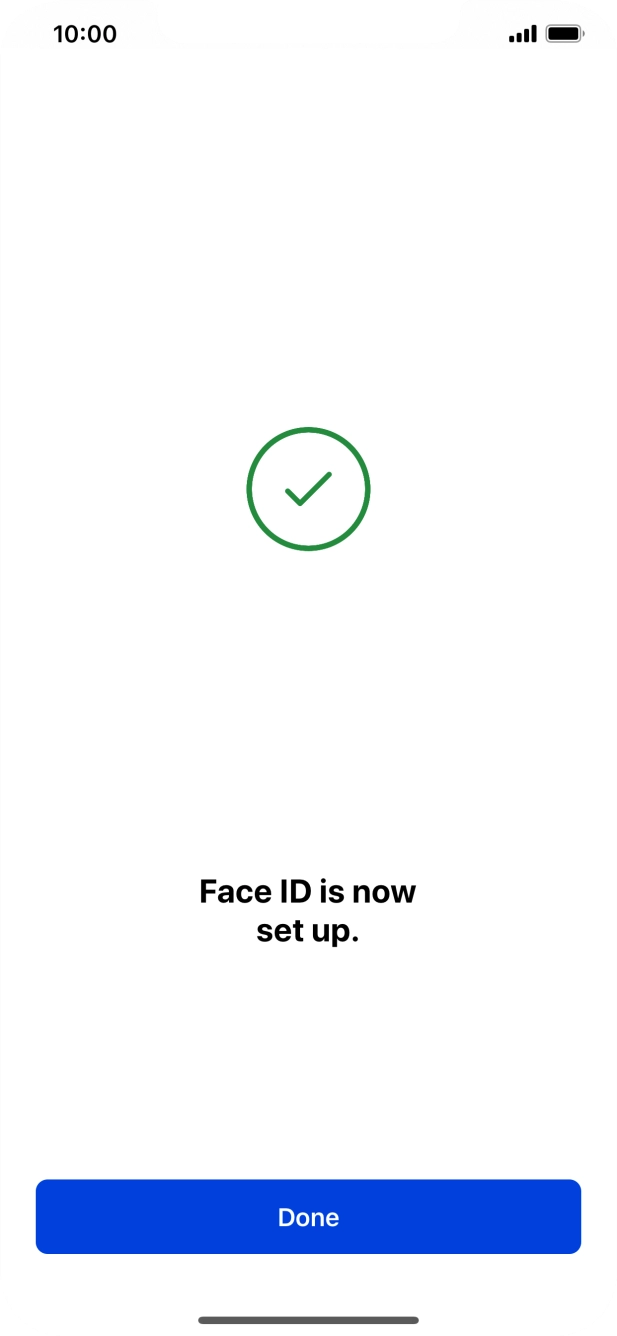Tap the Done button

coord(308,1216)
